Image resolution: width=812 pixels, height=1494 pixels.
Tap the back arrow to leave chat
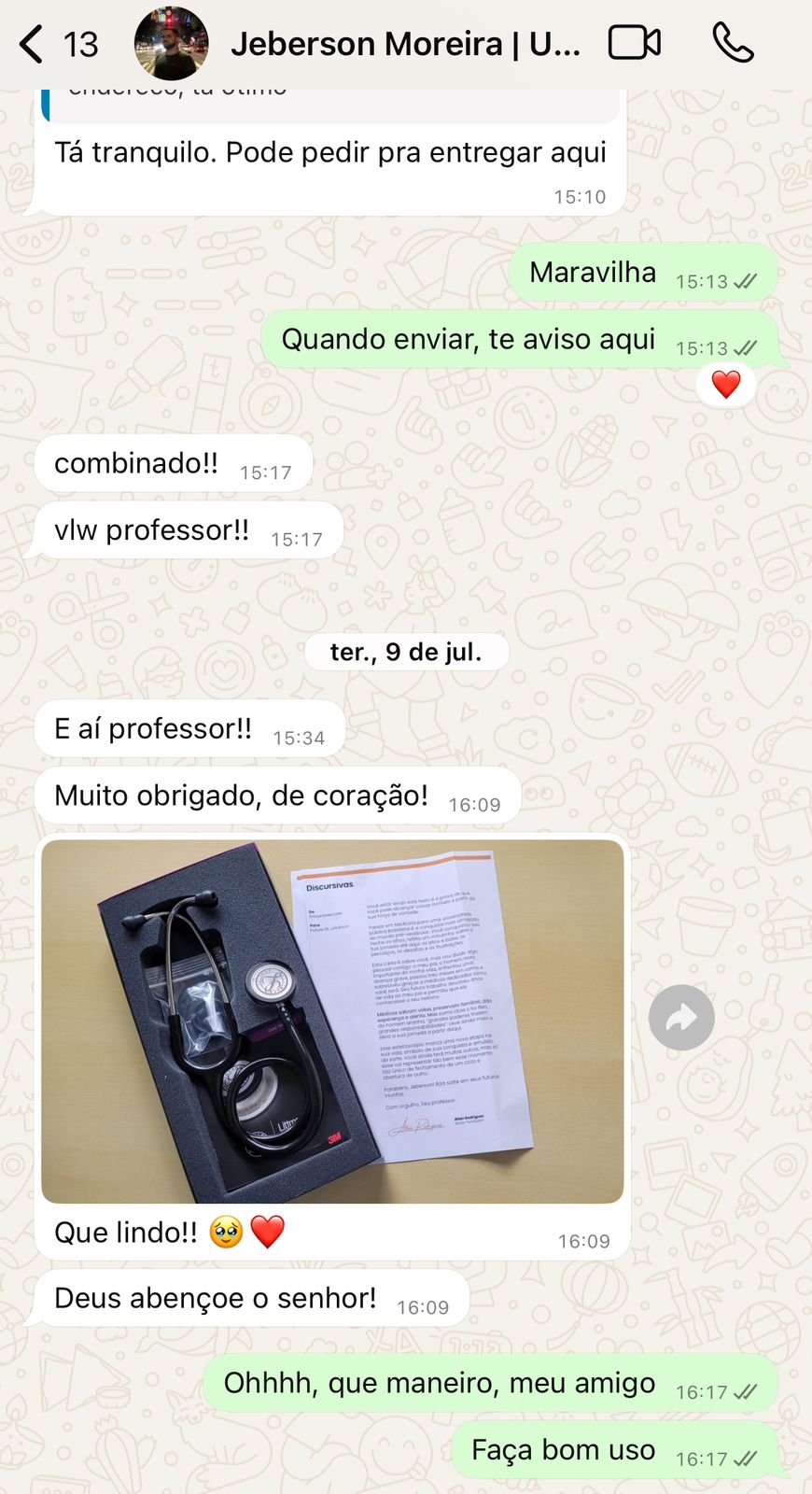coord(31,42)
